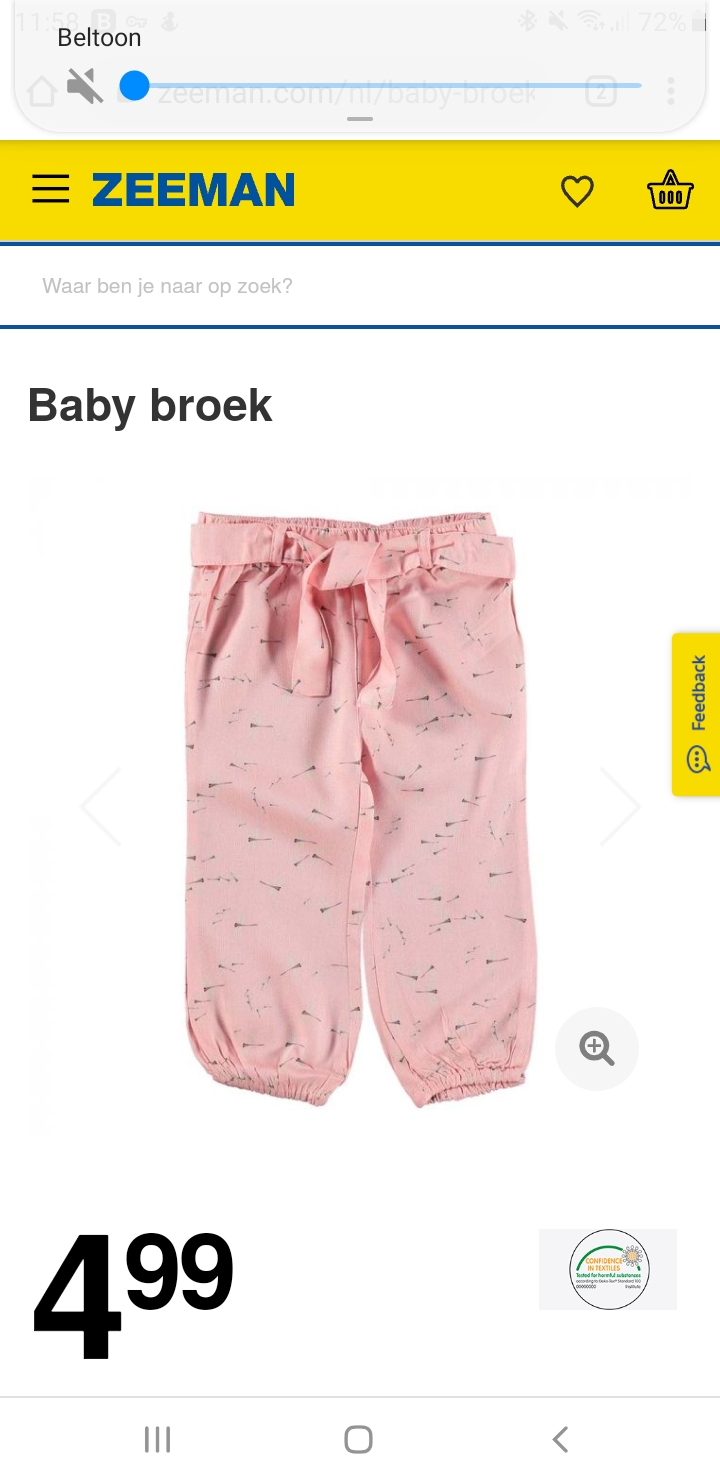Viewport: 720px width, 1480px height.
Task: Tap the 'Waar ben je naar op zoek?' search field
Action: pos(360,286)
